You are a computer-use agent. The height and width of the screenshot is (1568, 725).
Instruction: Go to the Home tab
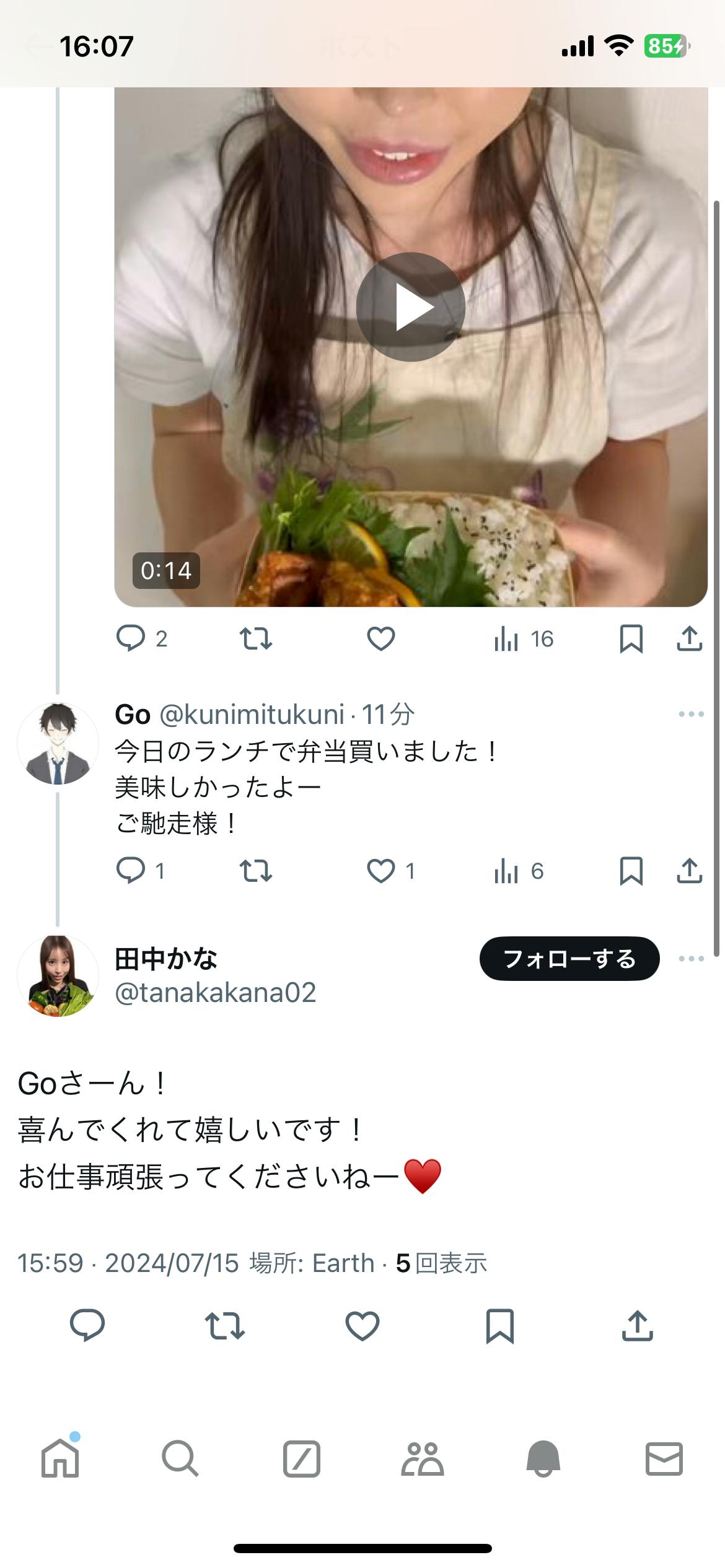[x=60, y=1459]
